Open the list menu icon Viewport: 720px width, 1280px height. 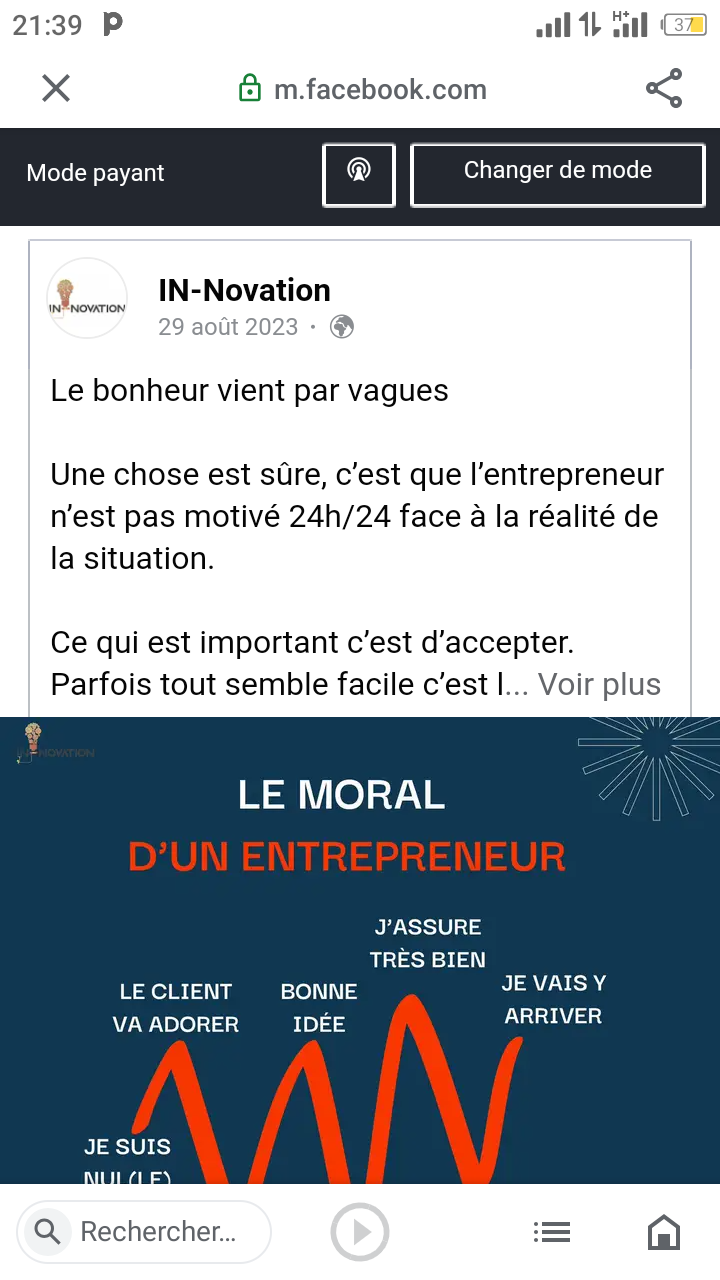coord(551,1232)
